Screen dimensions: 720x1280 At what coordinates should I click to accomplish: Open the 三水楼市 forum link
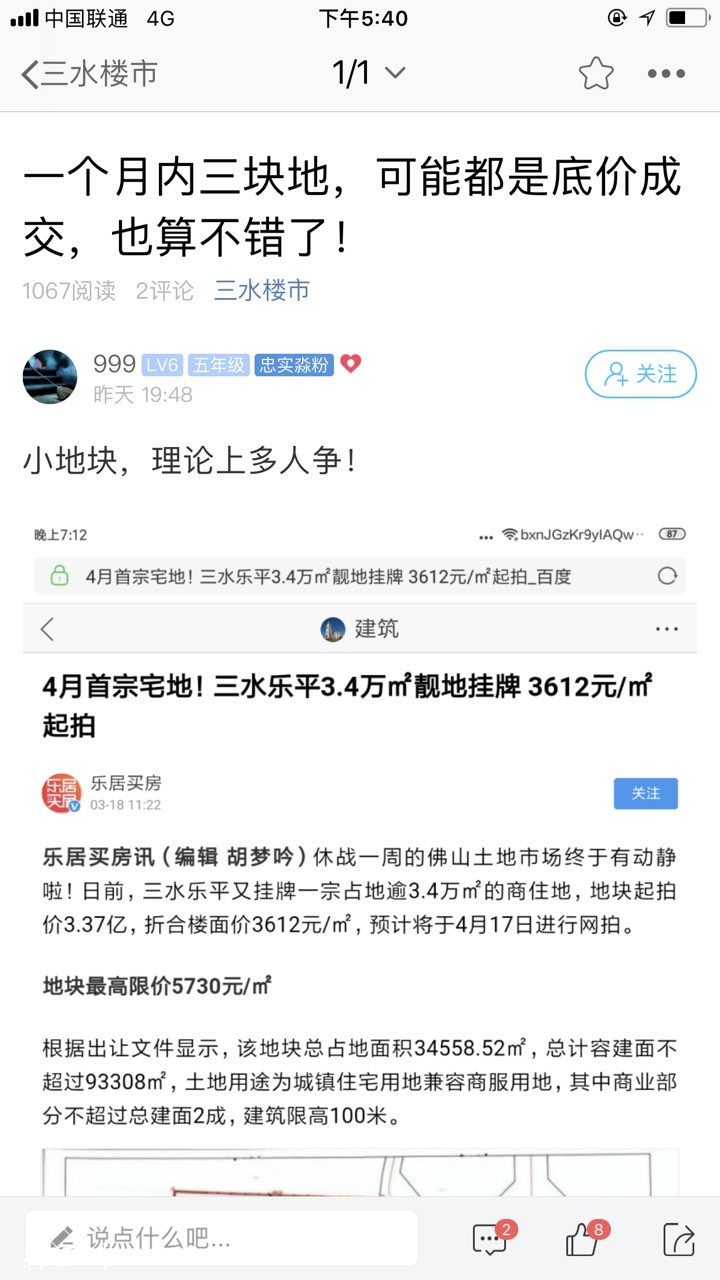[262, 291]
